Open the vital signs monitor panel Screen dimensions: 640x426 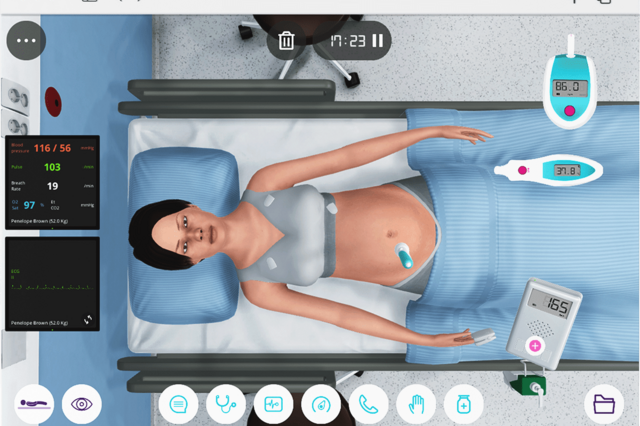pos(52,180)
